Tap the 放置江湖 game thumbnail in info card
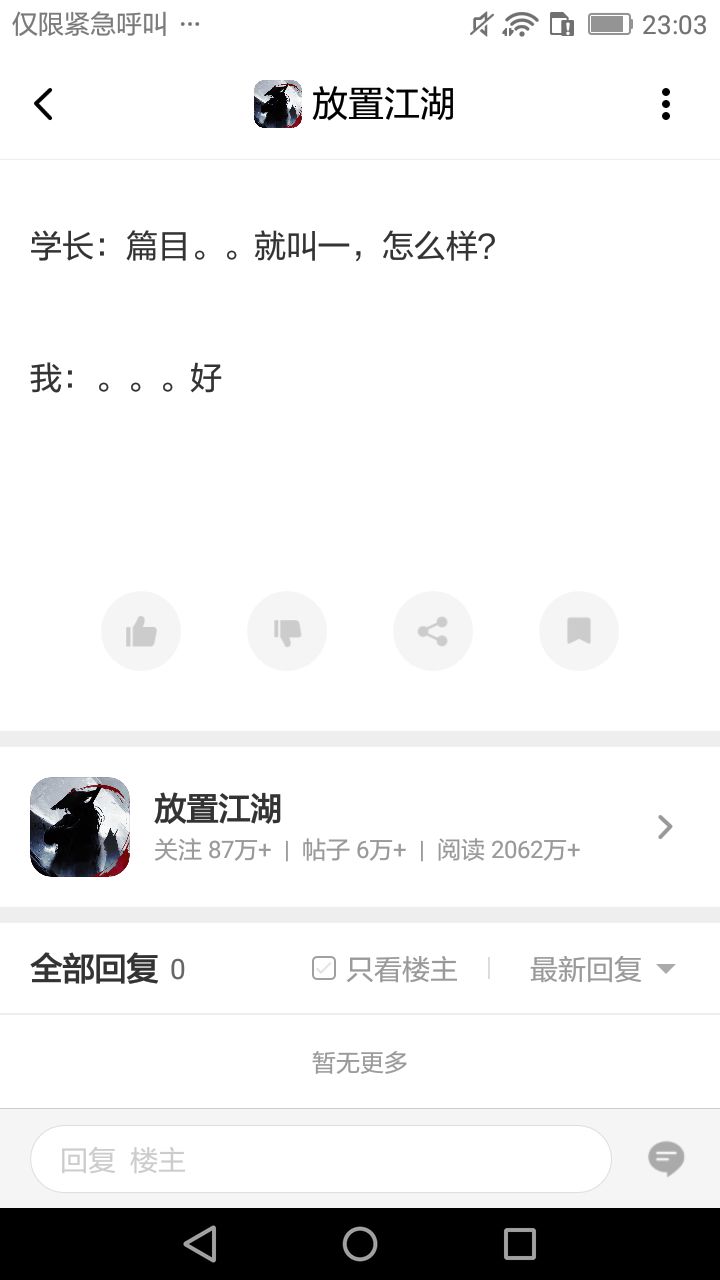The width and height of the screenshot is (720, 1280). [x=80, y=826]
